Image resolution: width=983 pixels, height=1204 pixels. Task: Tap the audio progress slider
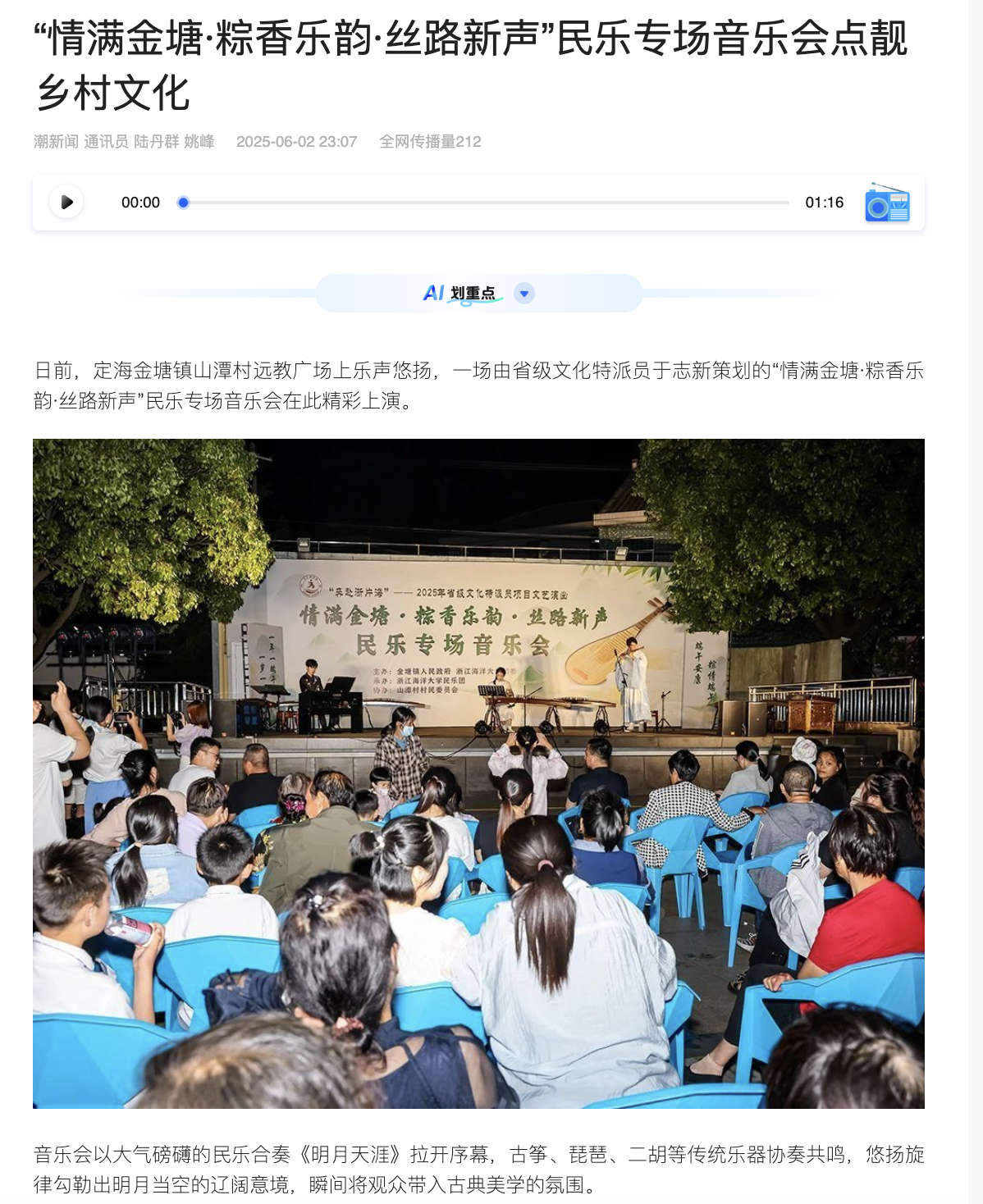coord(484,203)
